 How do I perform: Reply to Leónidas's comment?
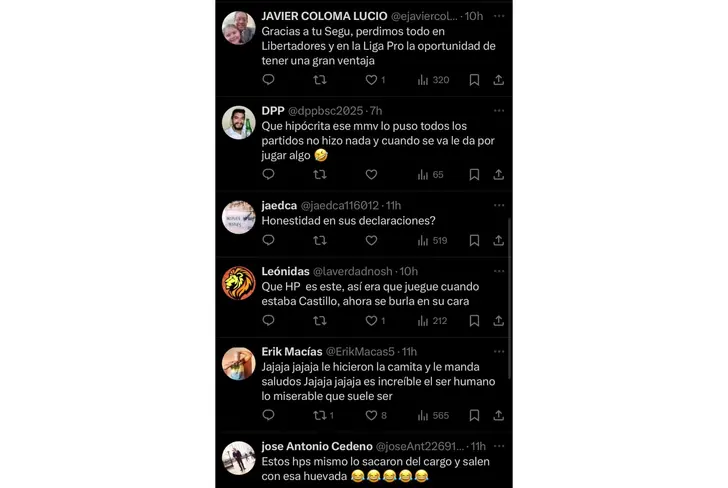268,321
